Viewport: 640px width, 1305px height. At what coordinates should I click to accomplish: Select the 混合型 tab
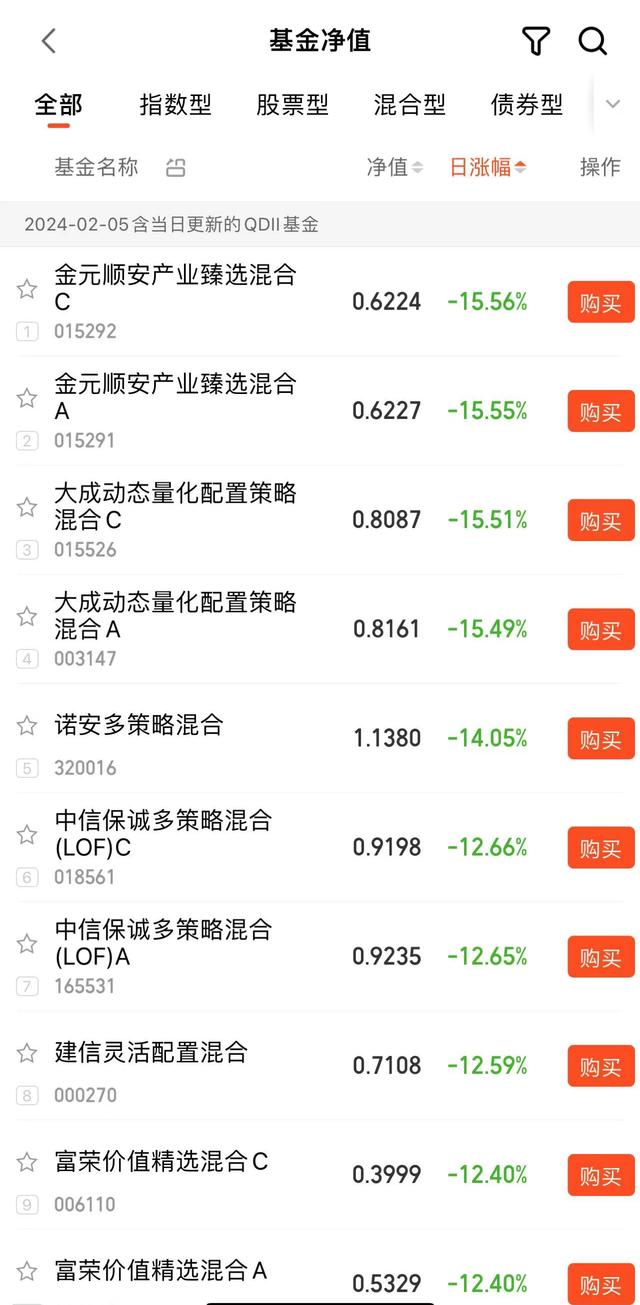tap(409, 104)
